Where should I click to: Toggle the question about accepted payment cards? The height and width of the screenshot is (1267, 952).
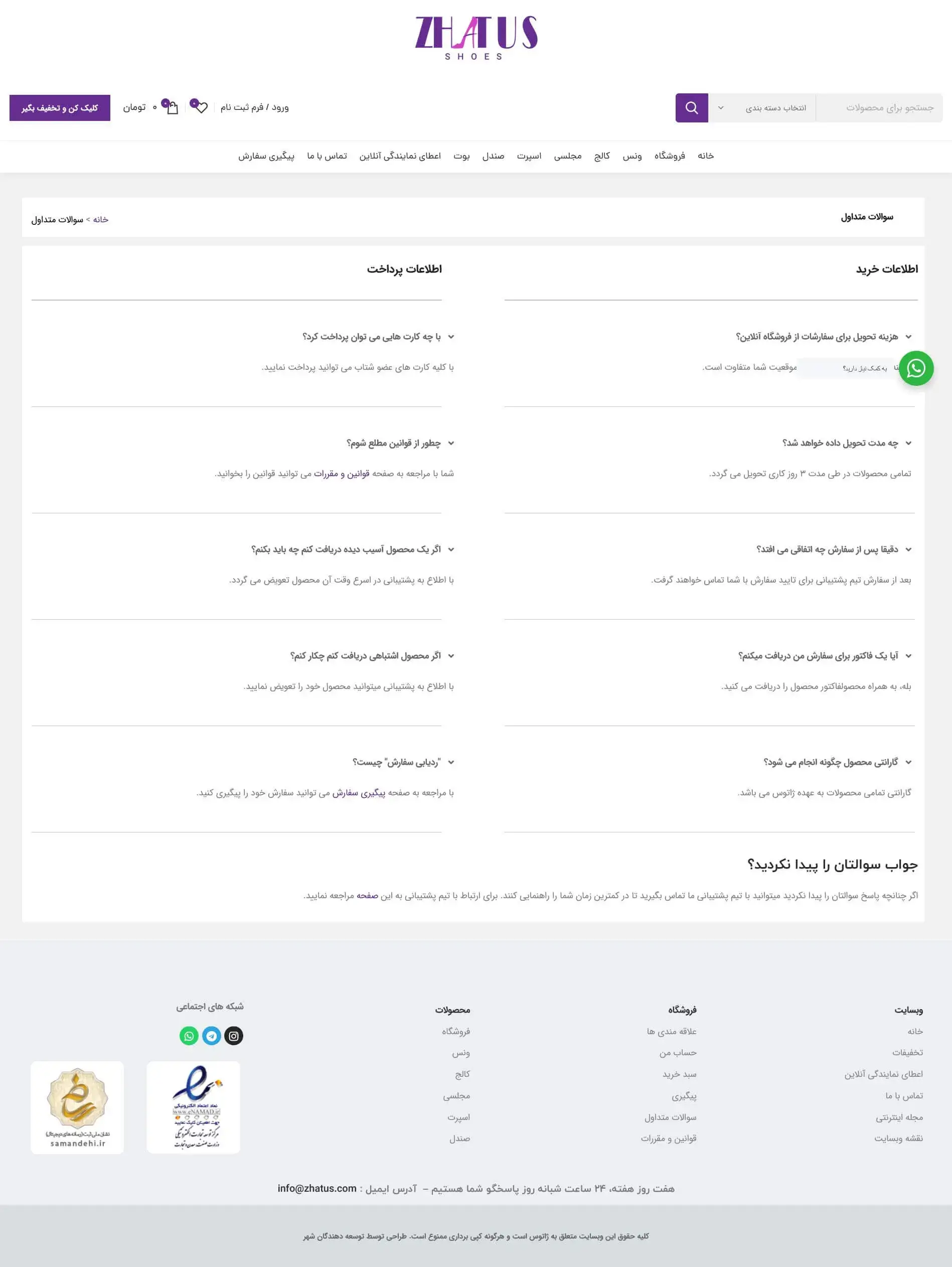tap(372, 337)
